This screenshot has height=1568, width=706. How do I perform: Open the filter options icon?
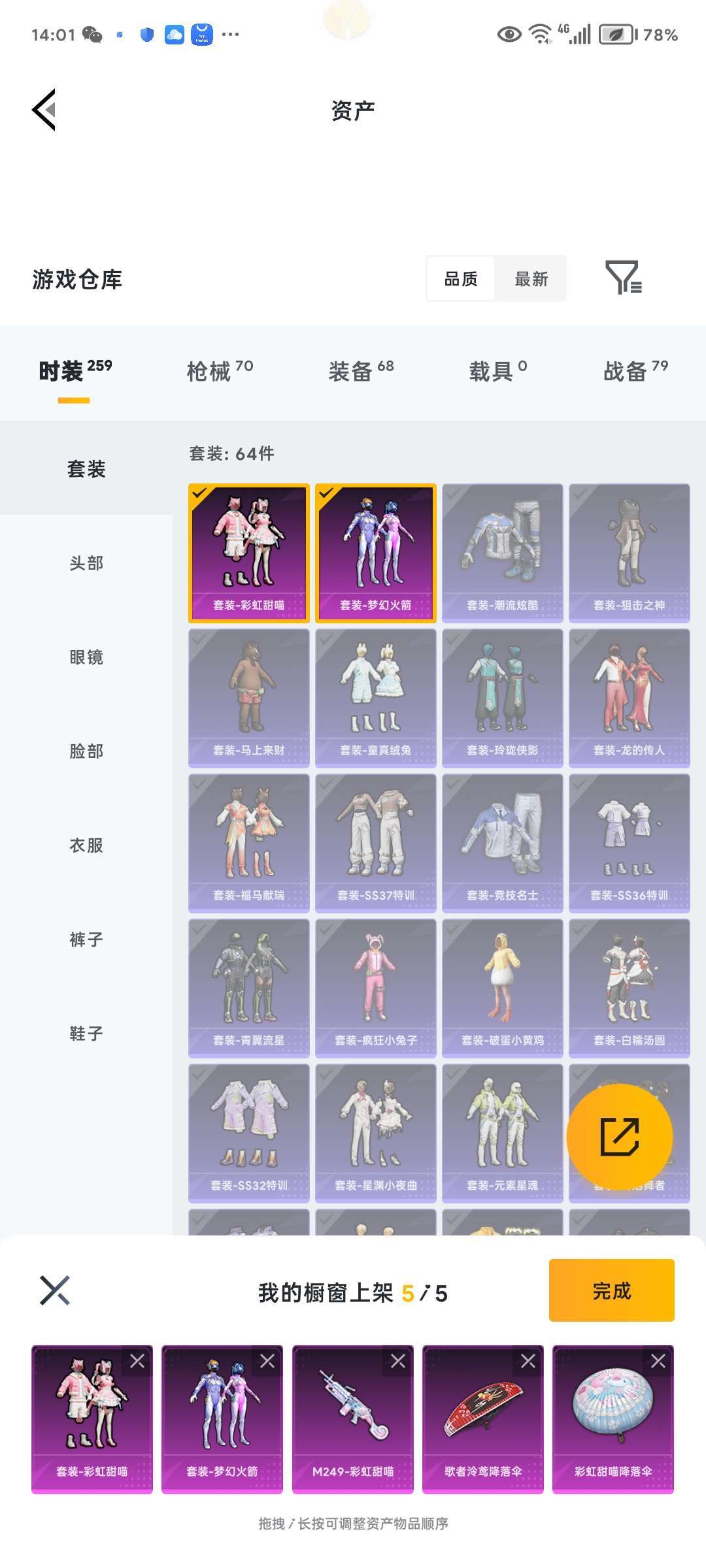[x=624, y=278]
